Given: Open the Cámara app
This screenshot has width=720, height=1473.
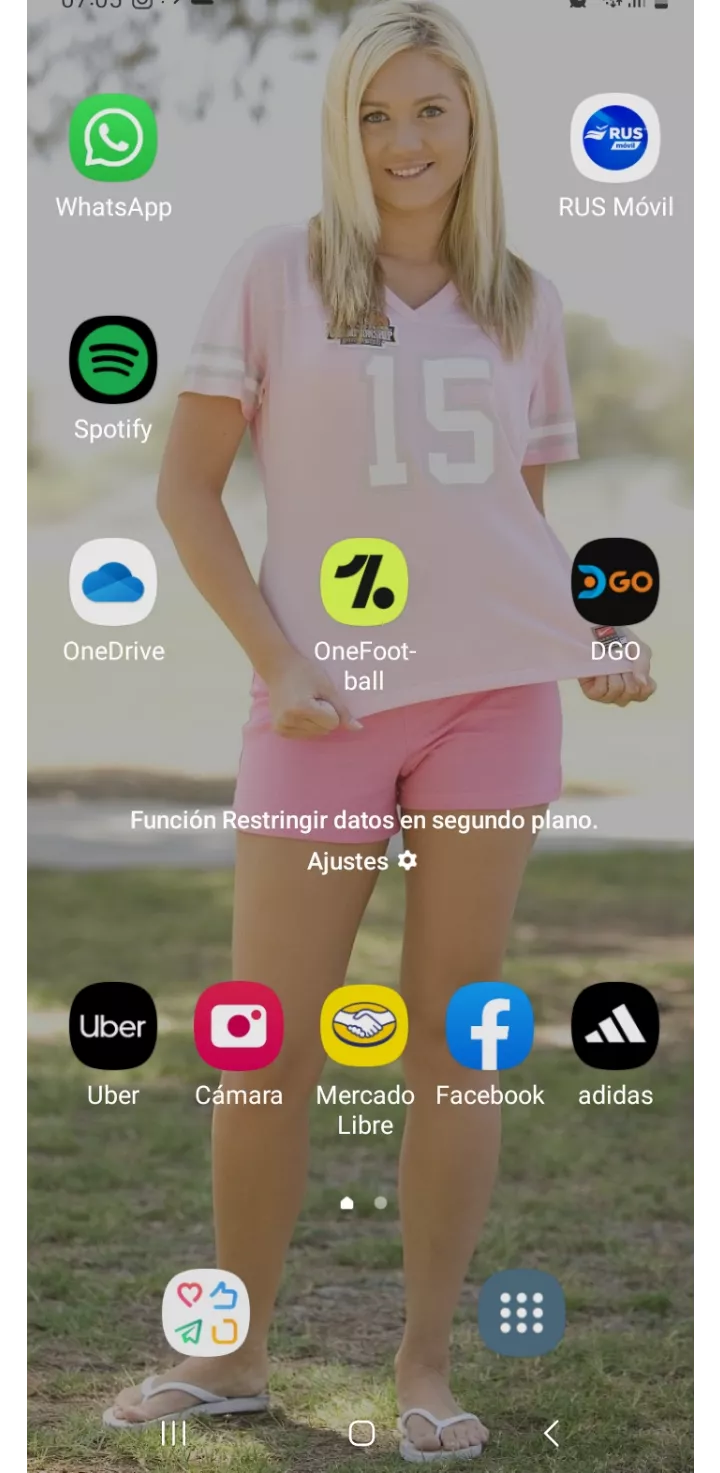Looking at the screenshot, I should click(238, 1025).
